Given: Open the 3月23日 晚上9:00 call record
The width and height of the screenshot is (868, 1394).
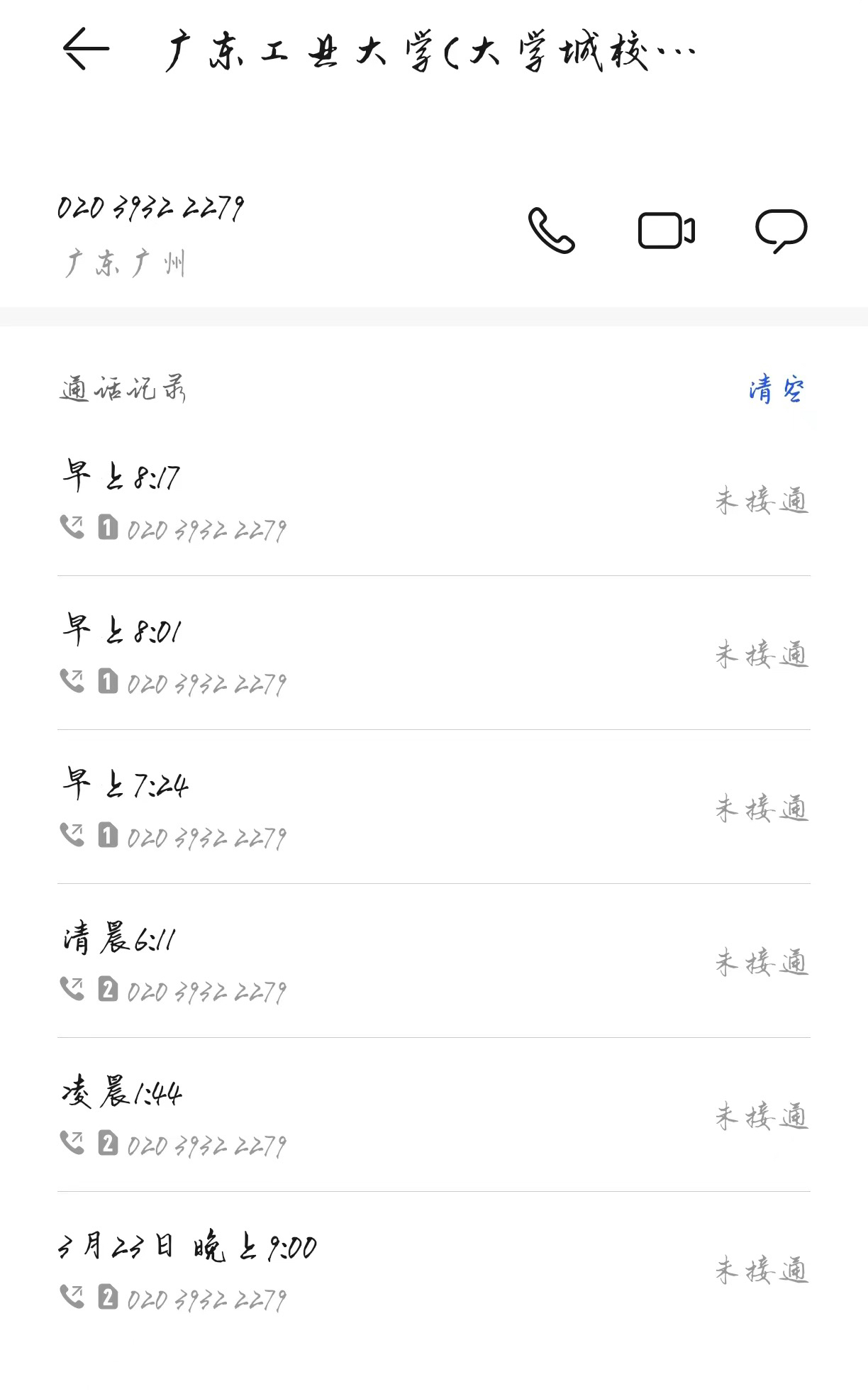Looking at the screenshot, I should 433,1270.
